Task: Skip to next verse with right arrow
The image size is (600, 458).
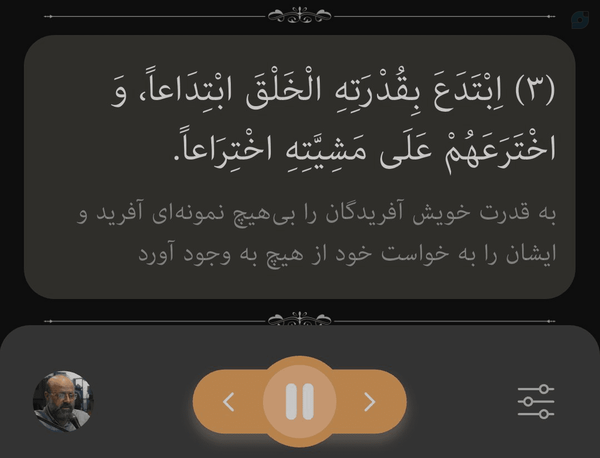Action: point(370,402)
